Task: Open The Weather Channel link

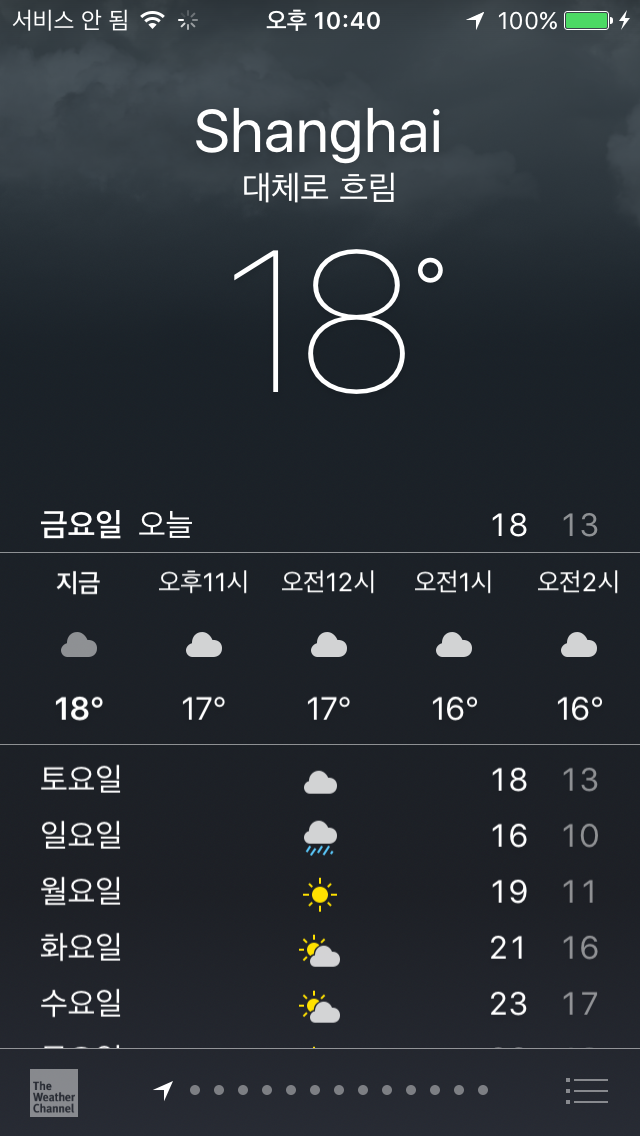Action: [54, 1093]
